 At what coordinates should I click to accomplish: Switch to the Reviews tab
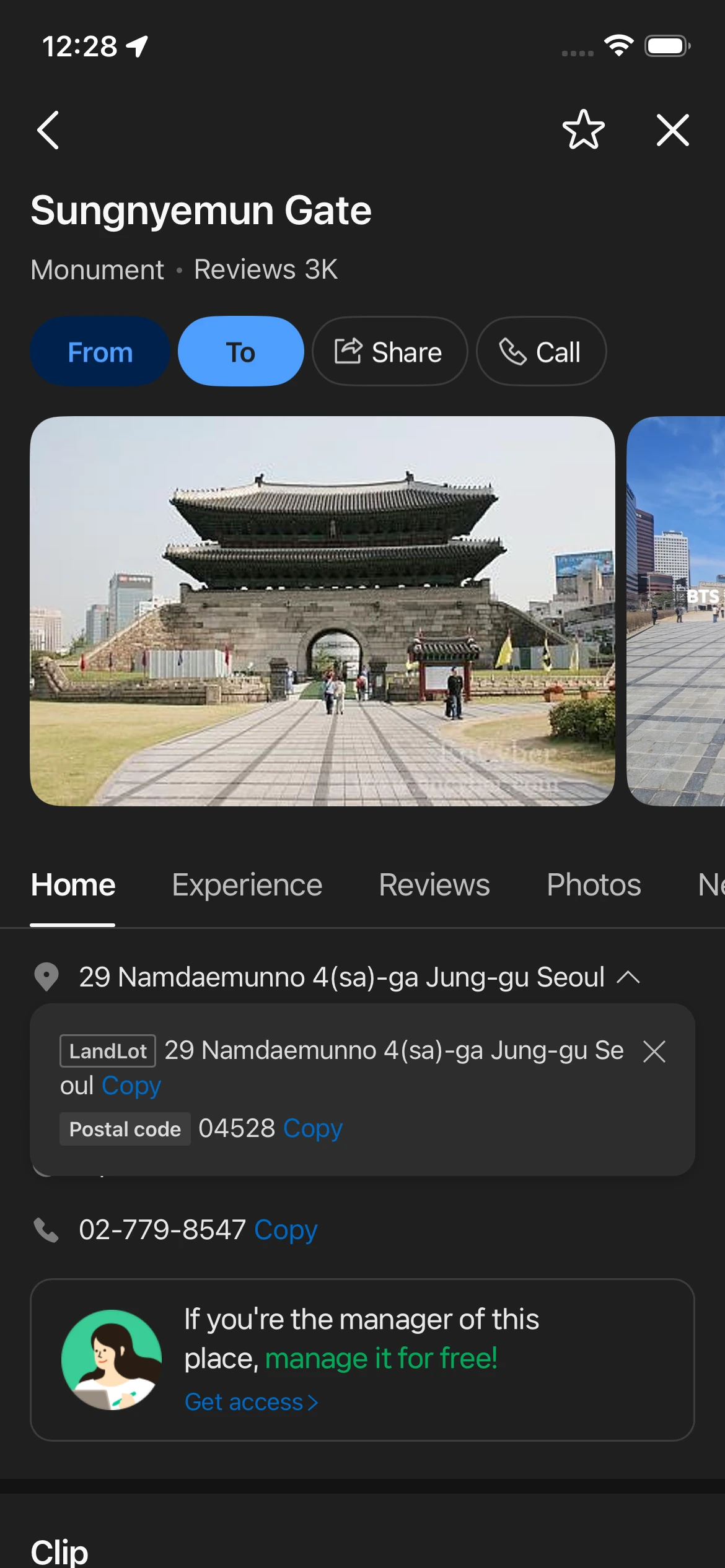click(x=433, y=884)
